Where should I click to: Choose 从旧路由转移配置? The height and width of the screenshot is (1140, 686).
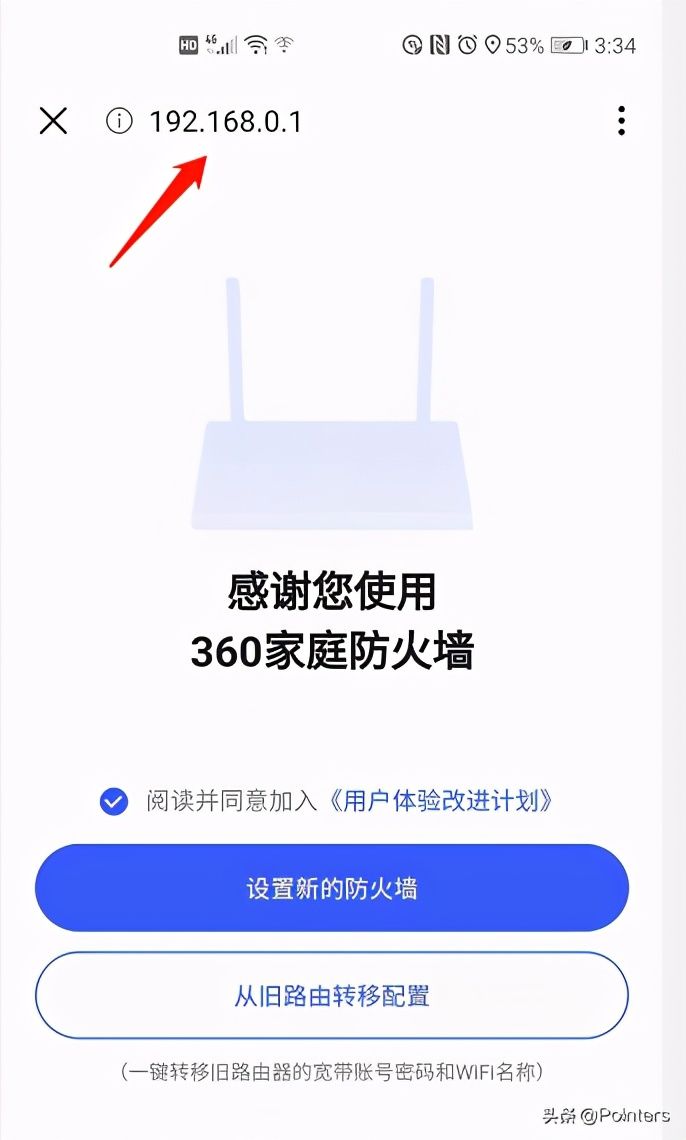(x=332, y=995)
